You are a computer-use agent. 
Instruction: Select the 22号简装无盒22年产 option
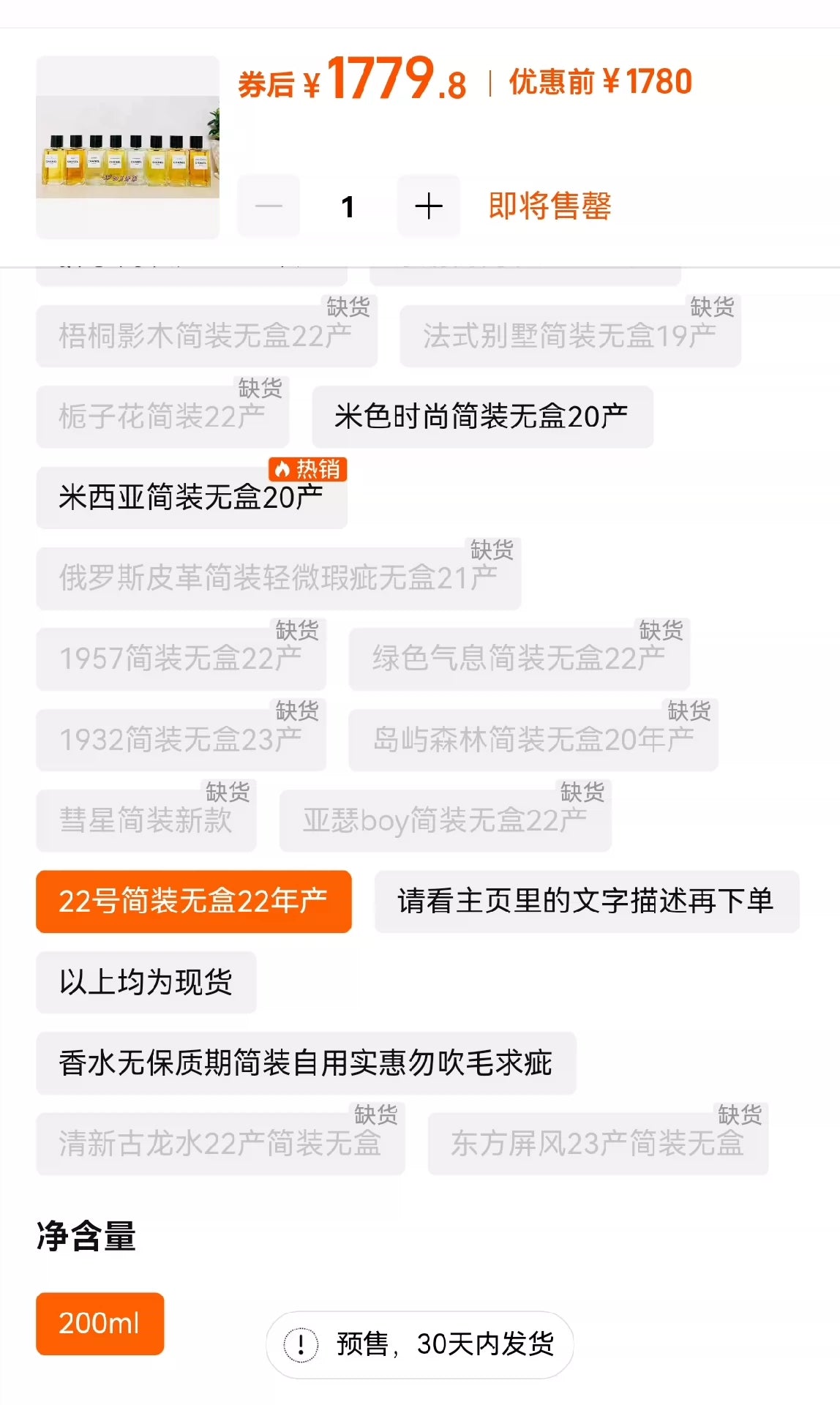(x=193, y=902)
